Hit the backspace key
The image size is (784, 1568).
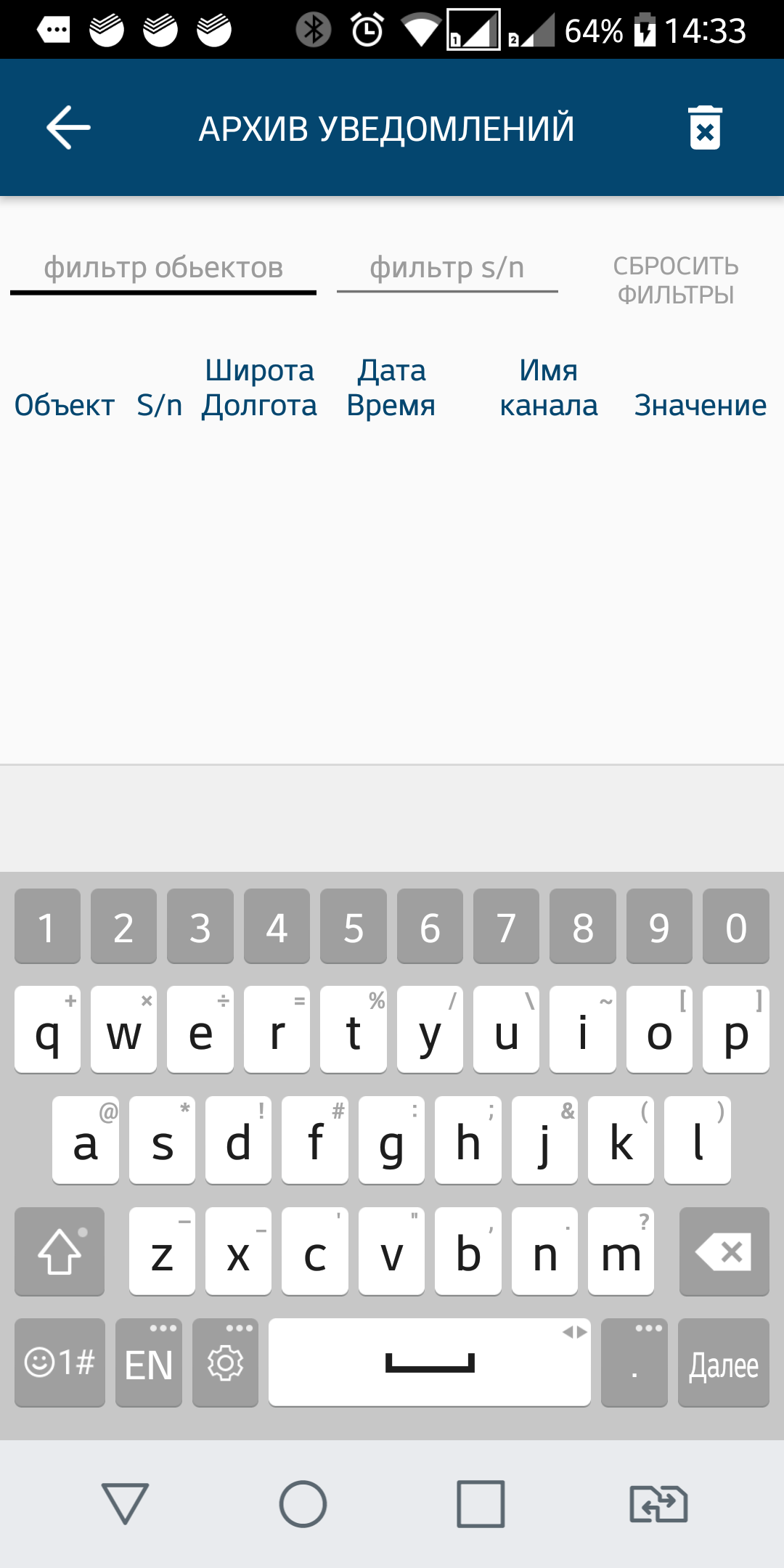(x=723, y=1251)
